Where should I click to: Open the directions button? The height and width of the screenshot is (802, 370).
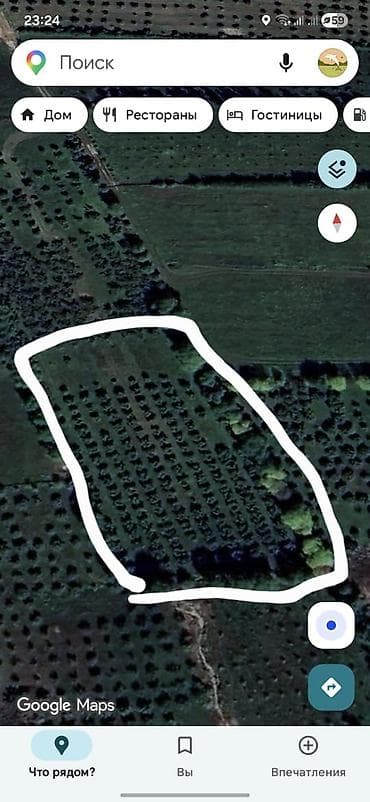331,687
